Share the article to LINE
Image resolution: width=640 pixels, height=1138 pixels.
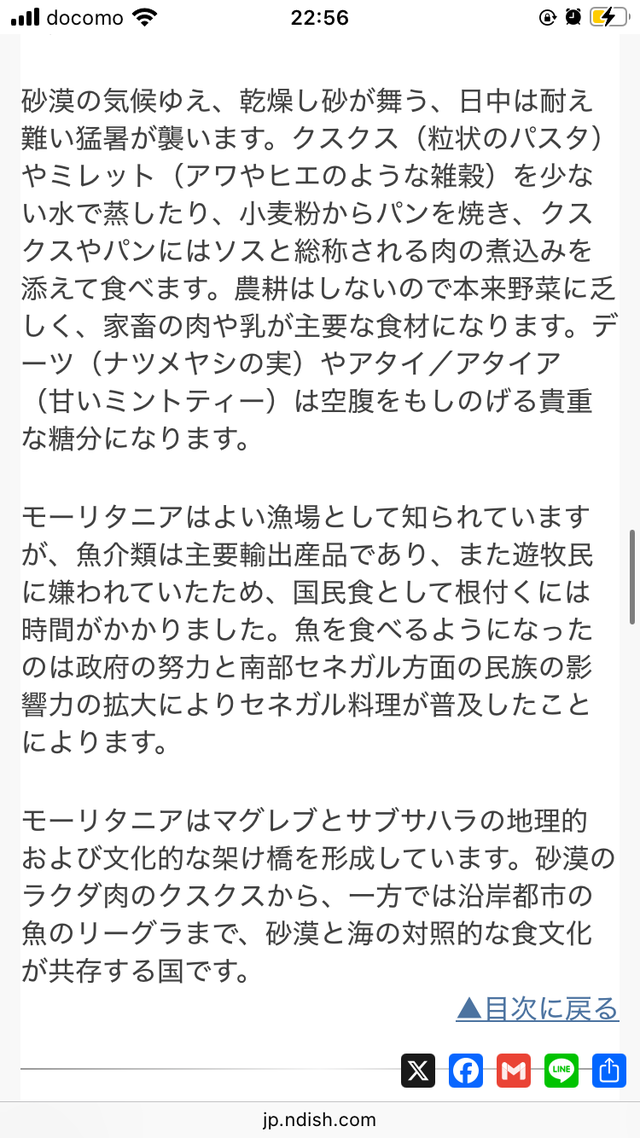[x=562, y=1070]
